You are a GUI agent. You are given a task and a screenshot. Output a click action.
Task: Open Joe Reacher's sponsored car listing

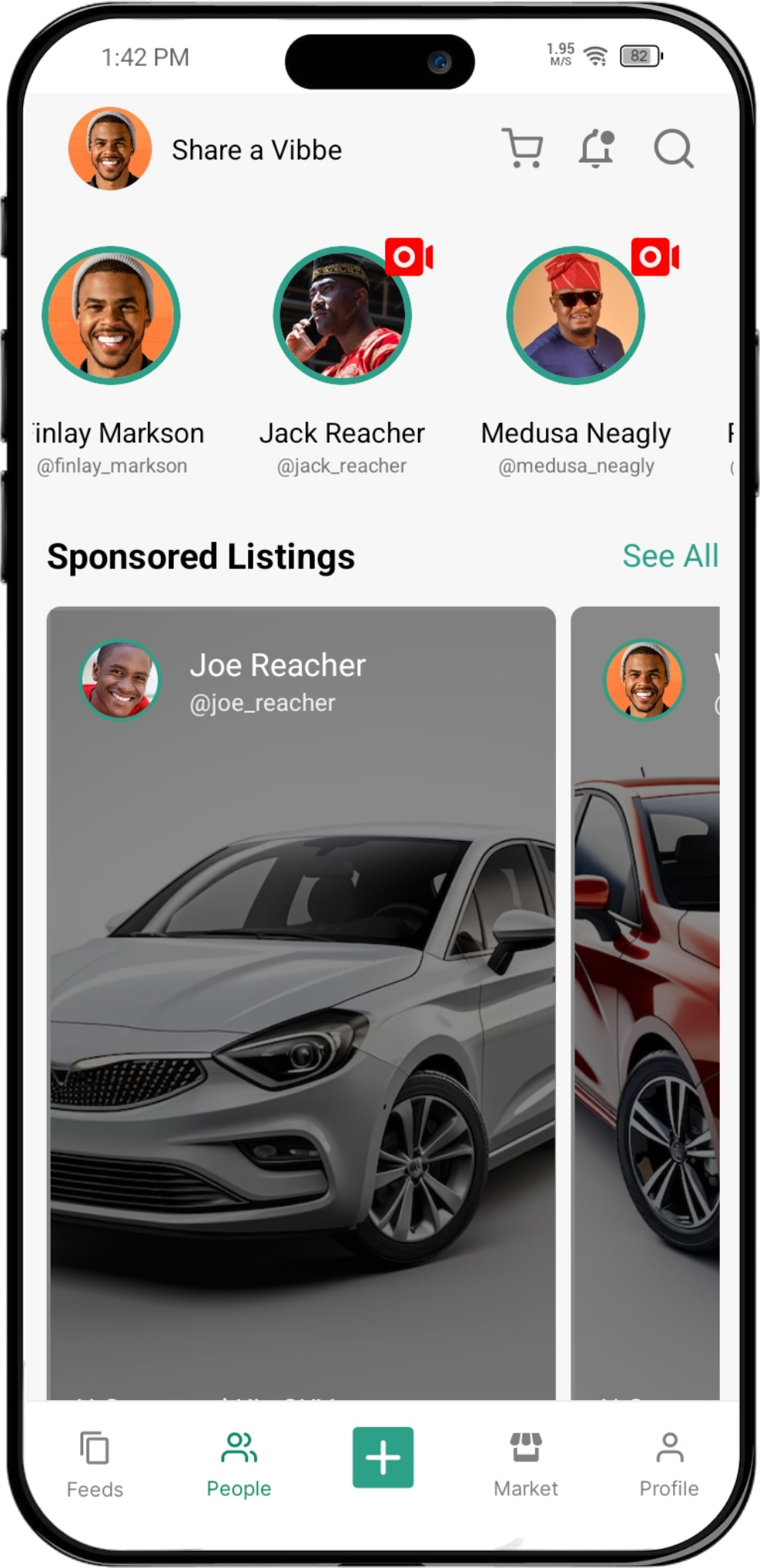(301, 1001)
